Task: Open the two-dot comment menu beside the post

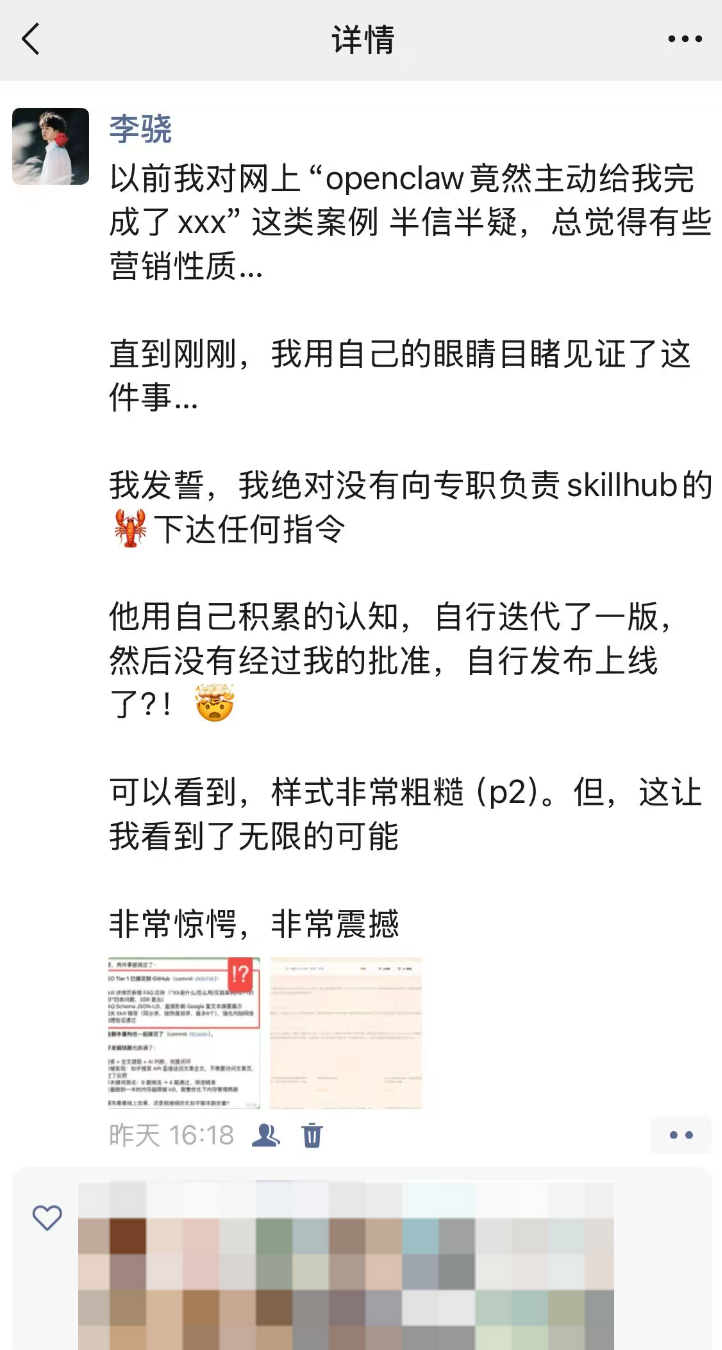Action: pos(681,1133)
